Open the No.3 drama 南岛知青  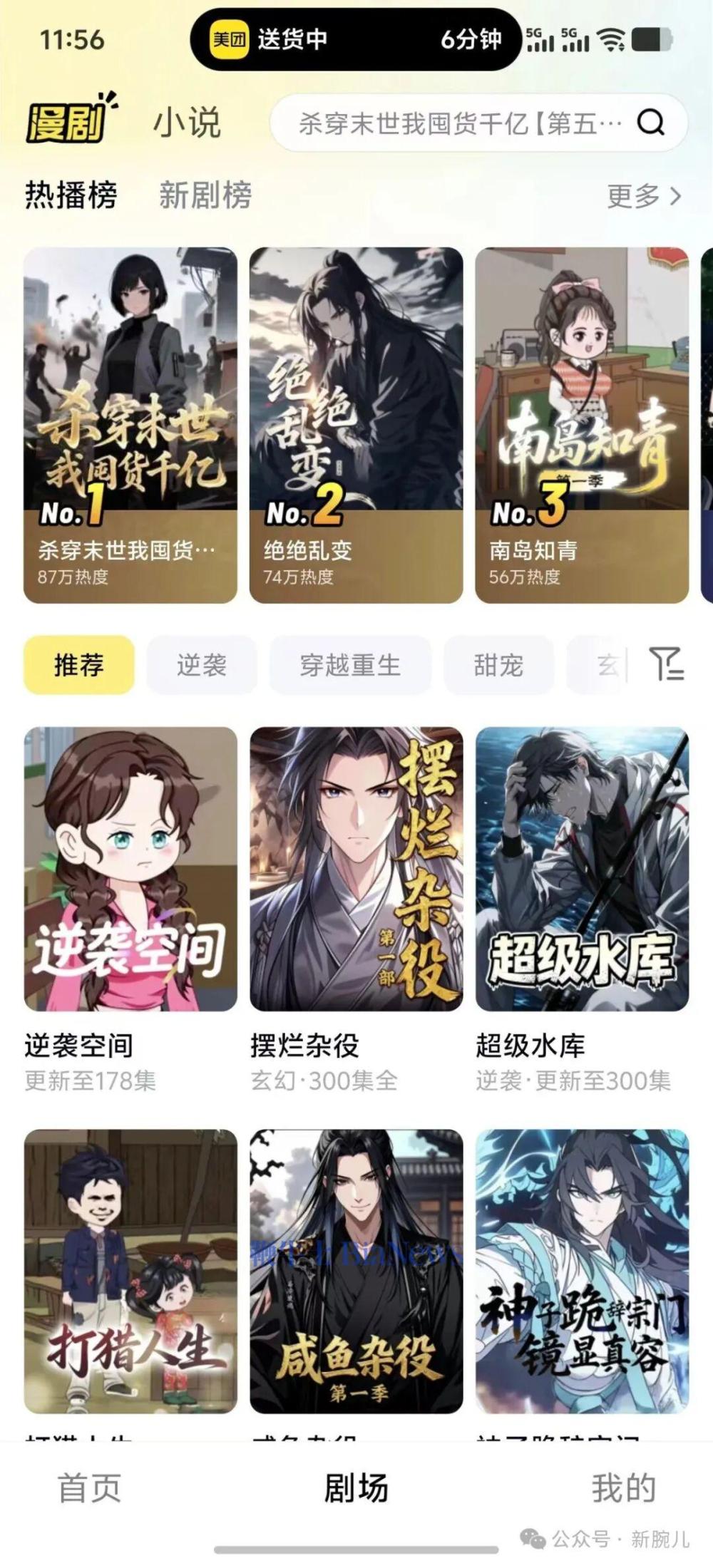(x=582, y=424)
